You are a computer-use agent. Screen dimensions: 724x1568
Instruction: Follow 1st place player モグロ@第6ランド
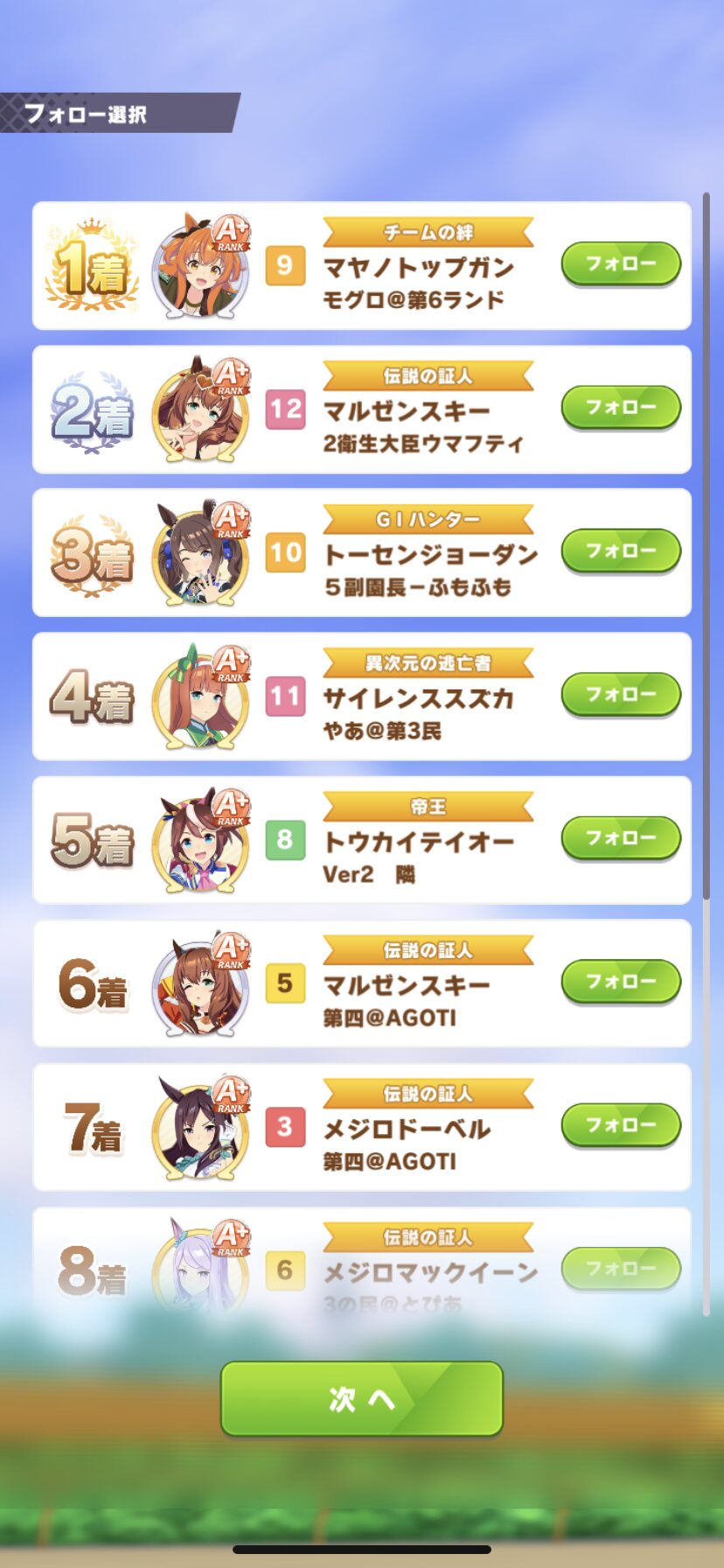pyautogui.click(x=621, y=264)
